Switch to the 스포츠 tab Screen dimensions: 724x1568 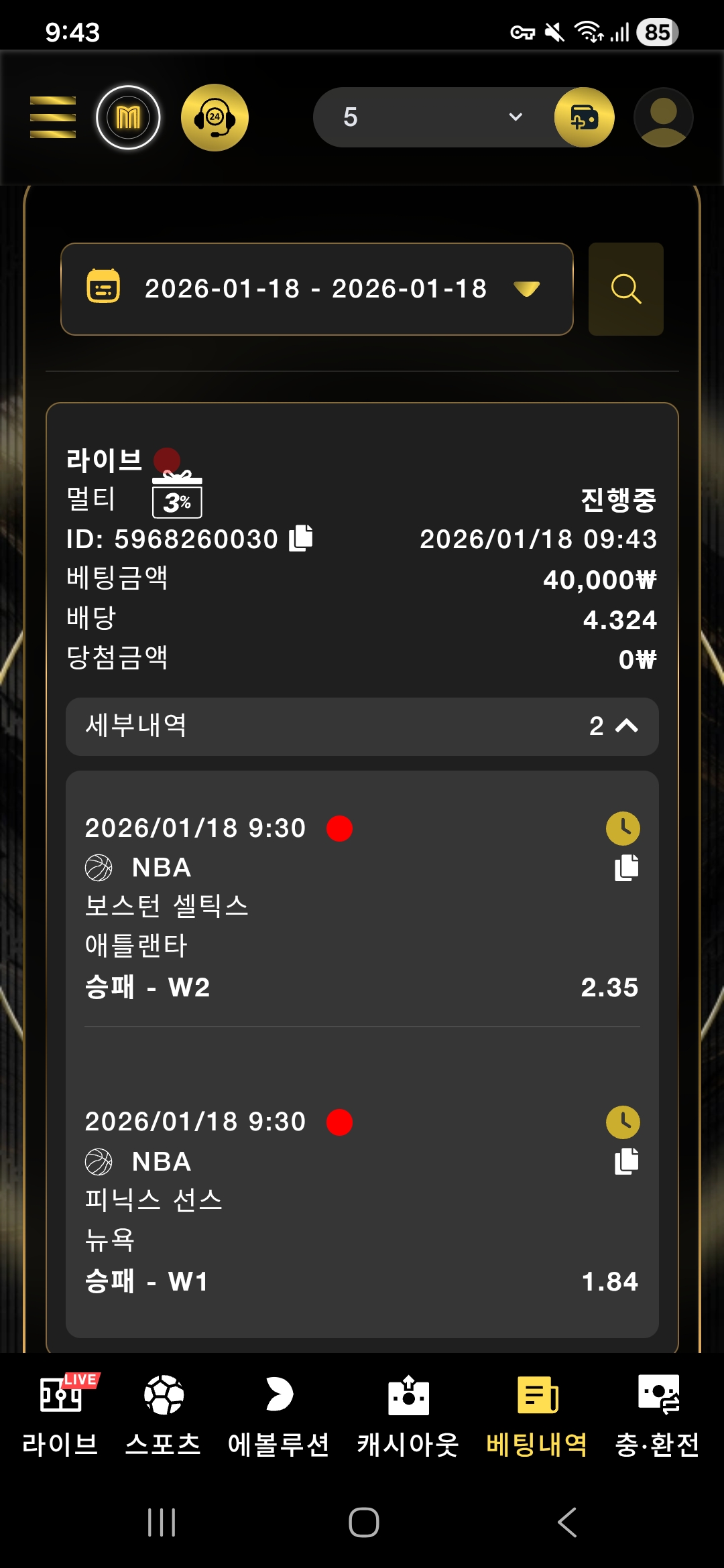click(x=164, y=1414)
